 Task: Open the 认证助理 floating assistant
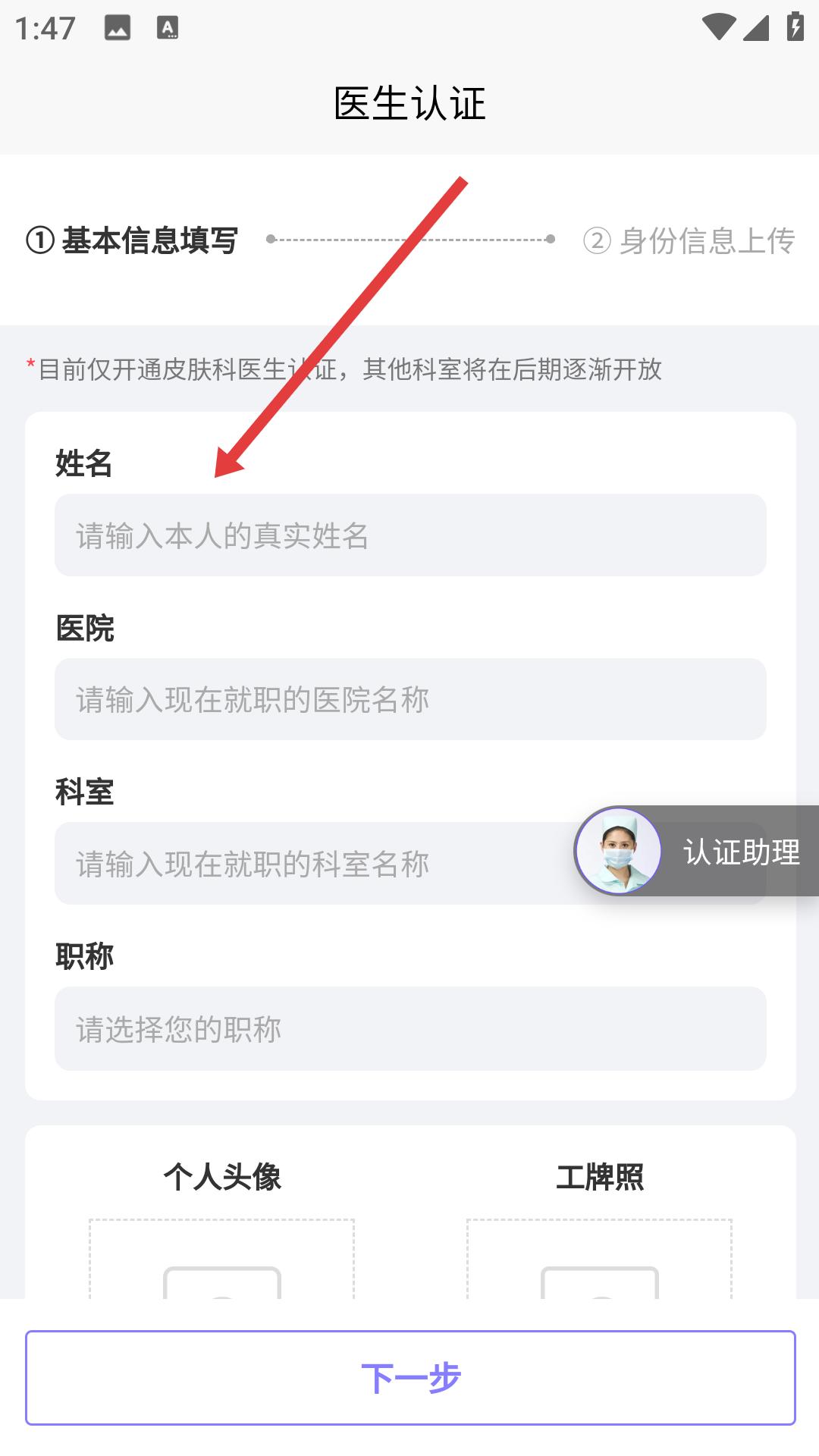[x=696, y=851]
